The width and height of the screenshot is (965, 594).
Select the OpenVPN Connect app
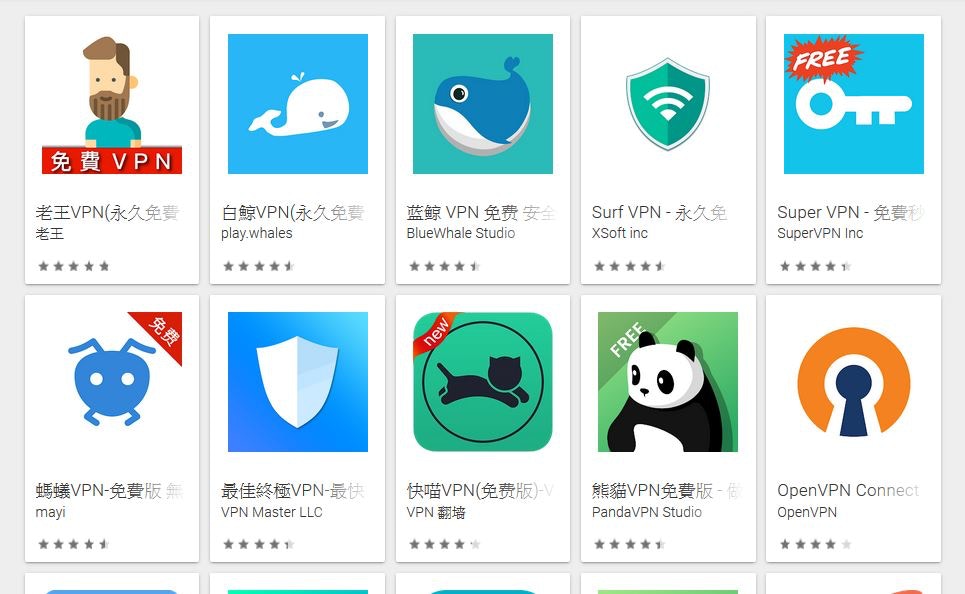(853, 382)
